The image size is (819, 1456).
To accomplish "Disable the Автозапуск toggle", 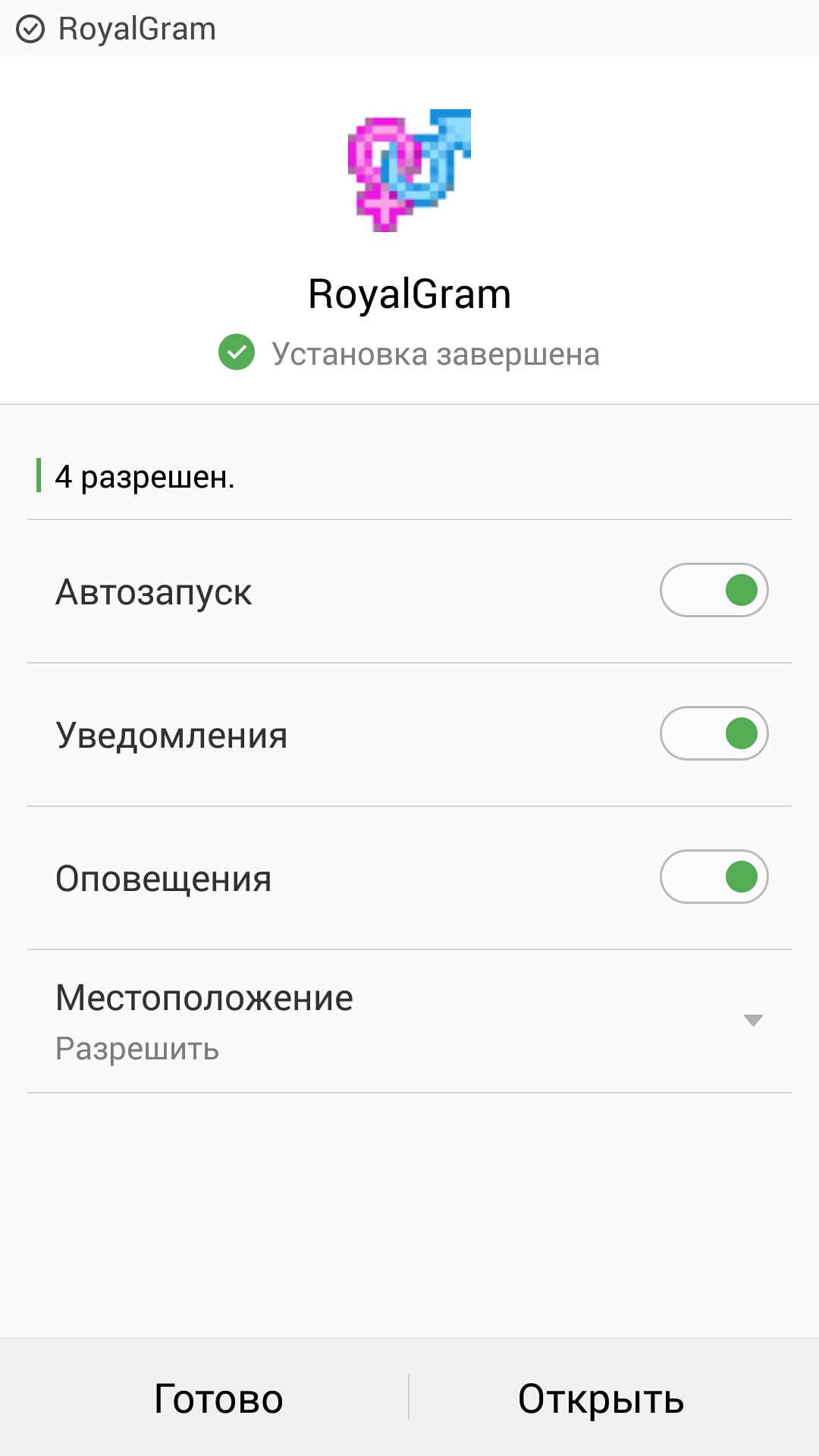I will click(714, 590).
